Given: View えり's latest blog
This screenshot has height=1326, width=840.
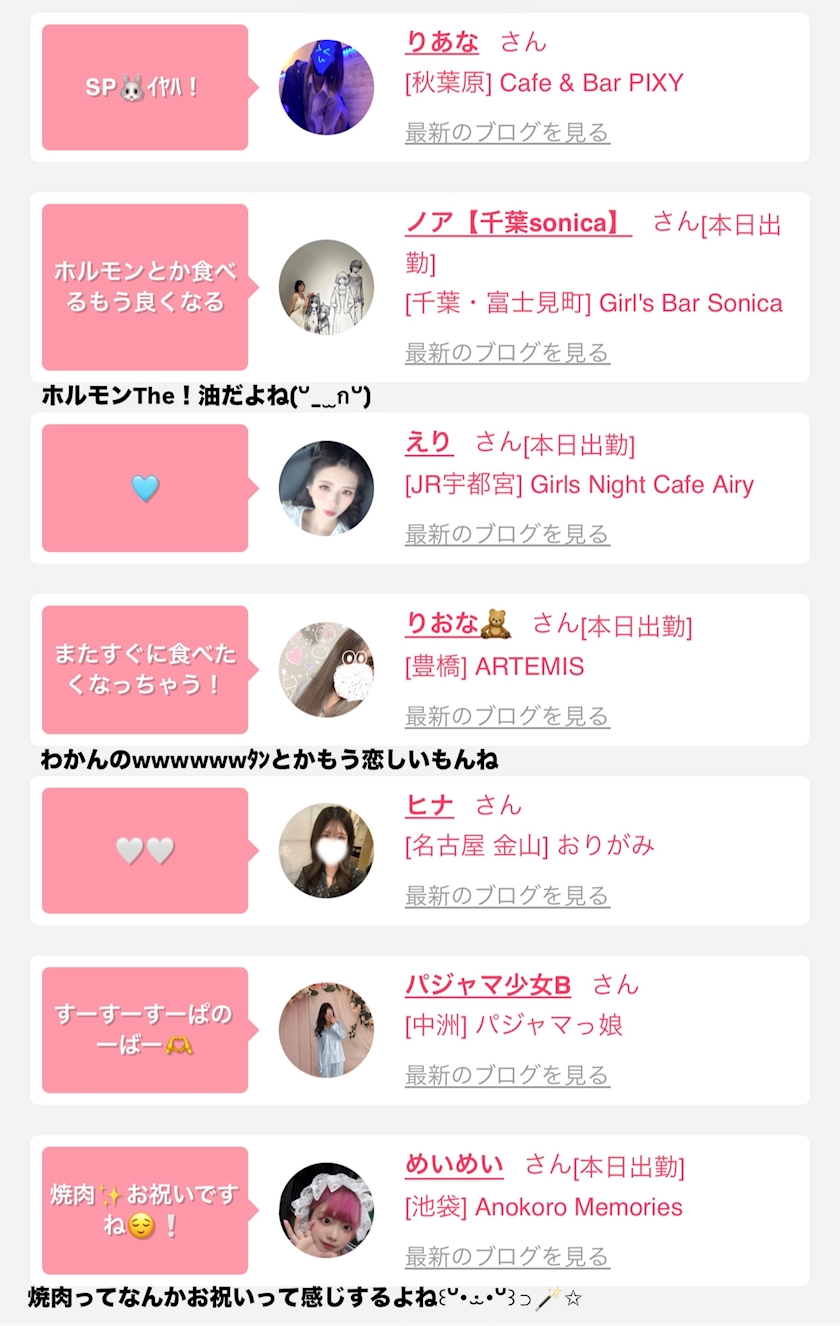Looking at the screenshot, I should coord(507,534).
